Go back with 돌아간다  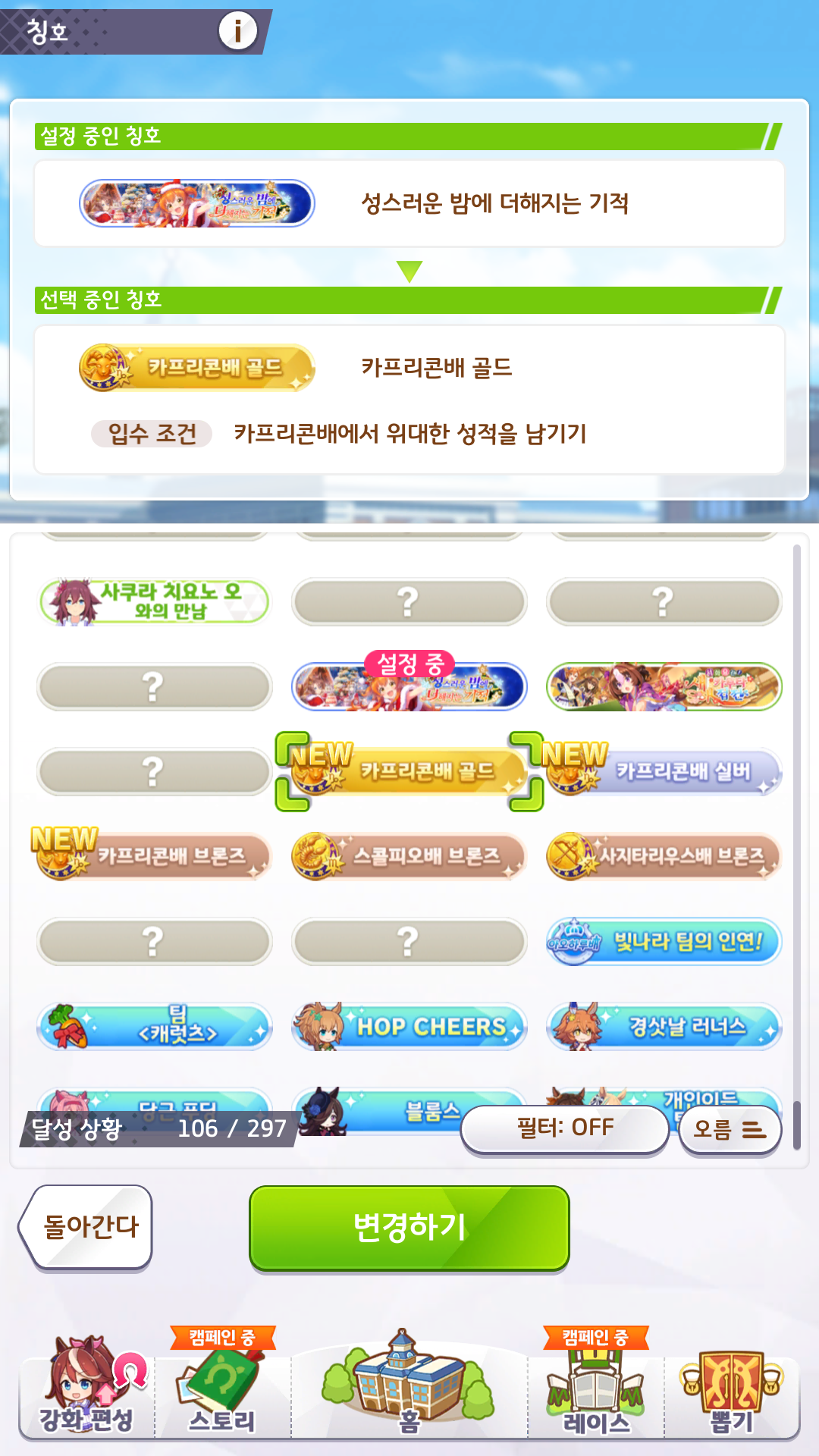86,1227
